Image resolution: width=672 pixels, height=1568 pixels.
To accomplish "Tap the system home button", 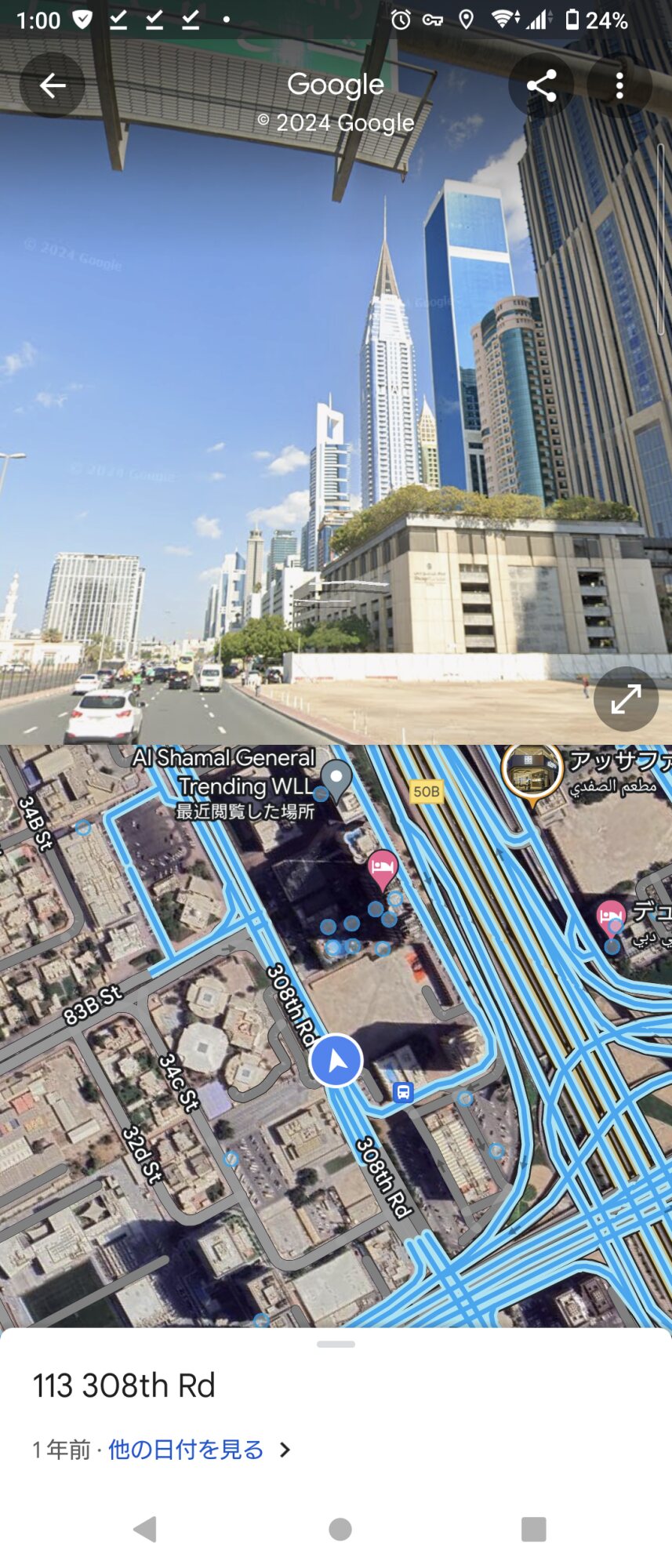I will 340,1529.
